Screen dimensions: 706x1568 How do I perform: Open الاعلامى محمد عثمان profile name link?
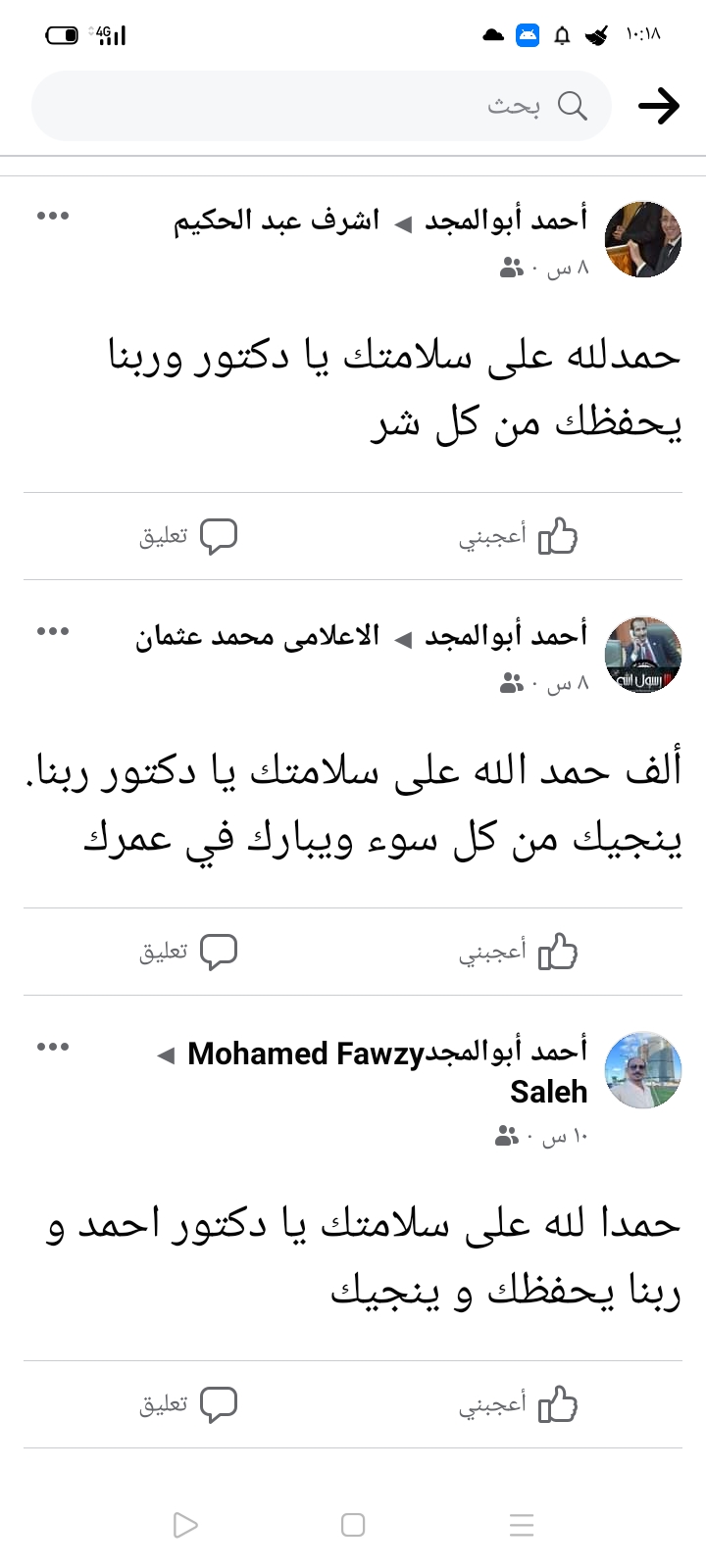click(257, 637)
